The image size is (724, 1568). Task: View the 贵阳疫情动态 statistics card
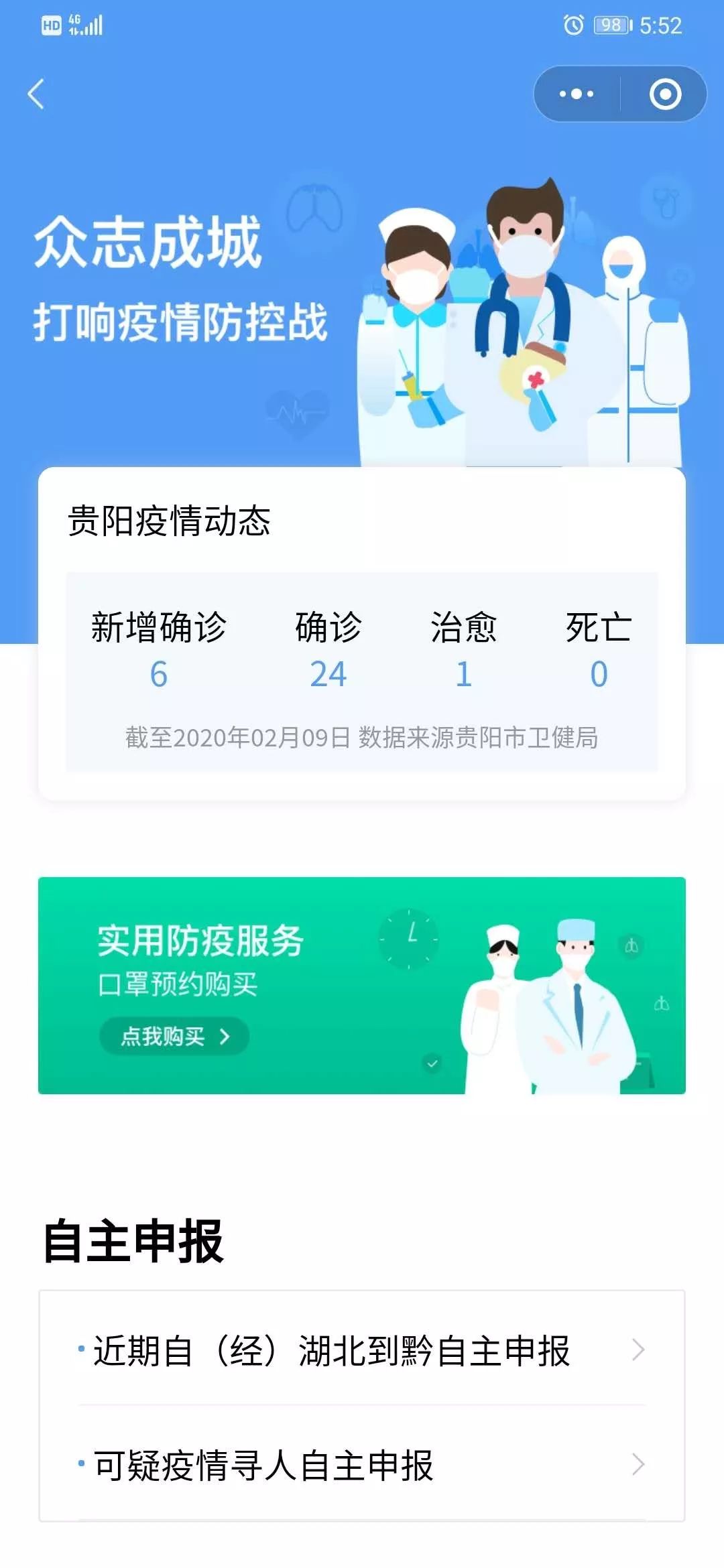[362, 633]
